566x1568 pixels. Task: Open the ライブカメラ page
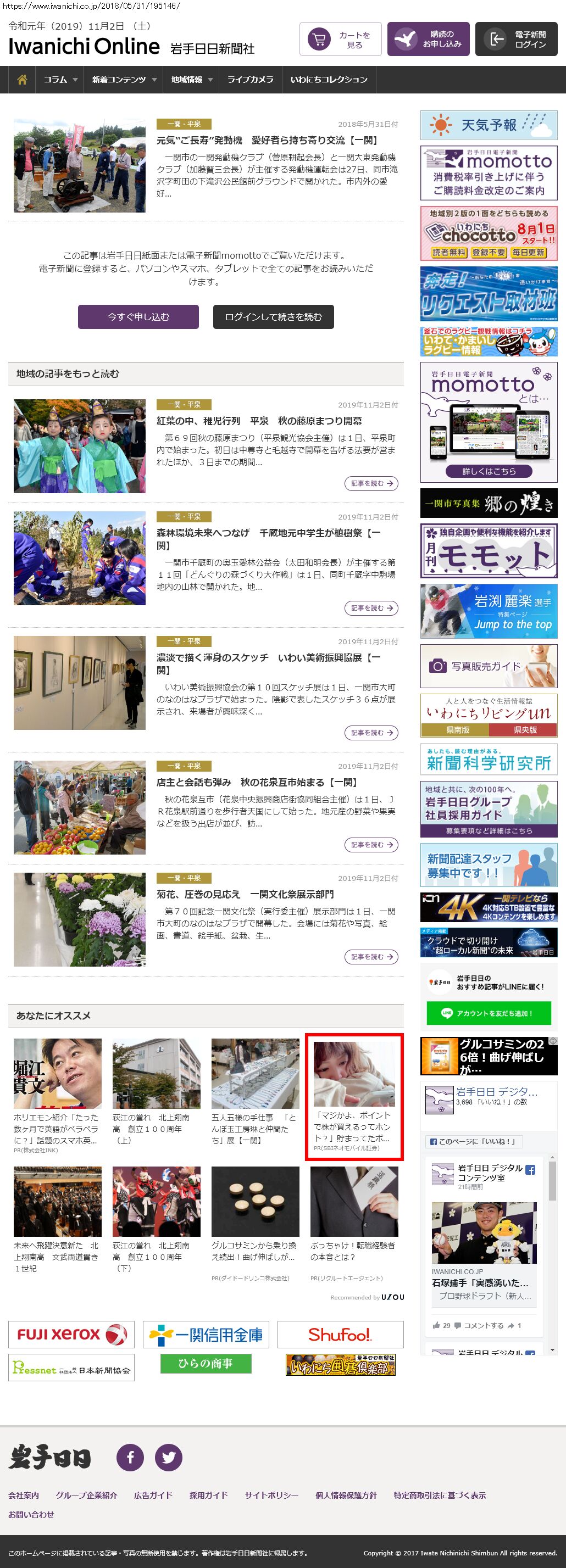[x=250, y=80]
